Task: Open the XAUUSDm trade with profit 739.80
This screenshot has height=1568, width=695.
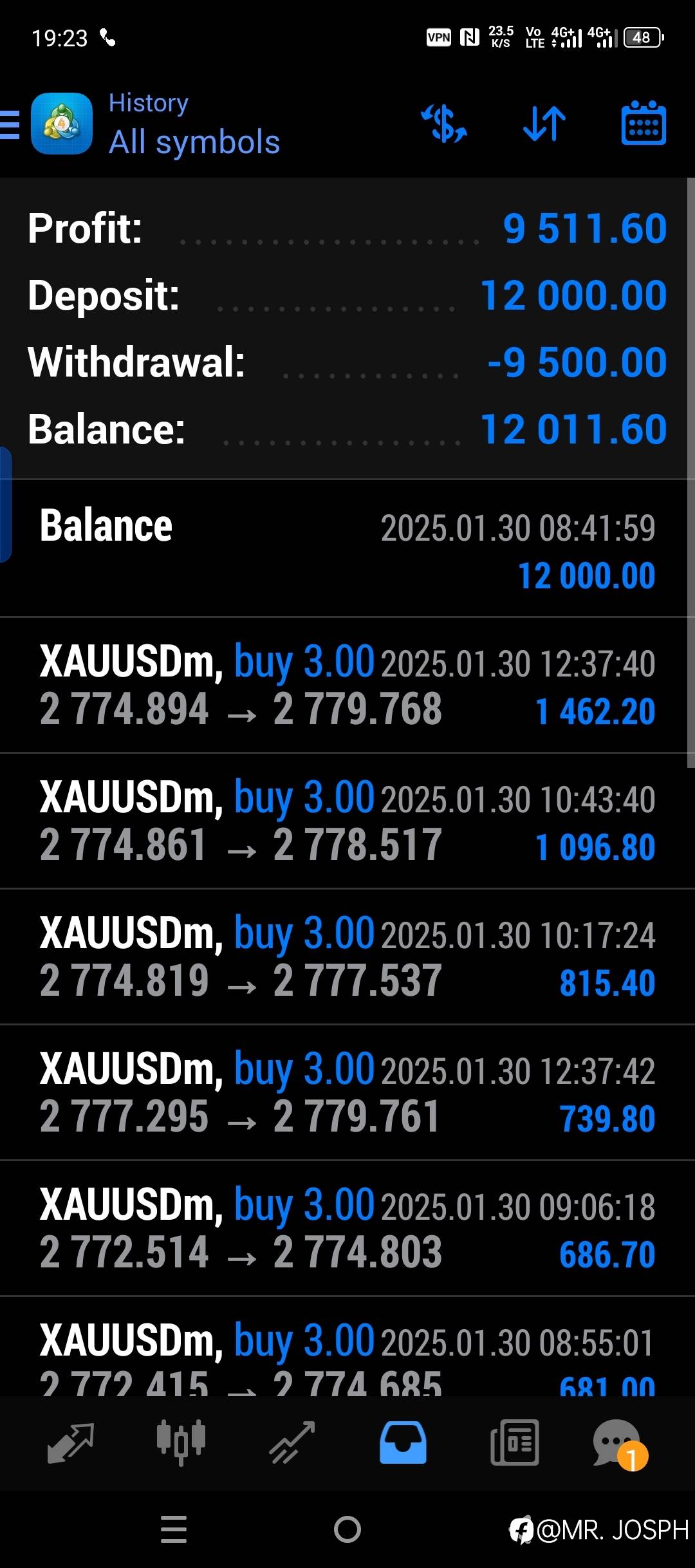Action: [x=347, y=1093]
